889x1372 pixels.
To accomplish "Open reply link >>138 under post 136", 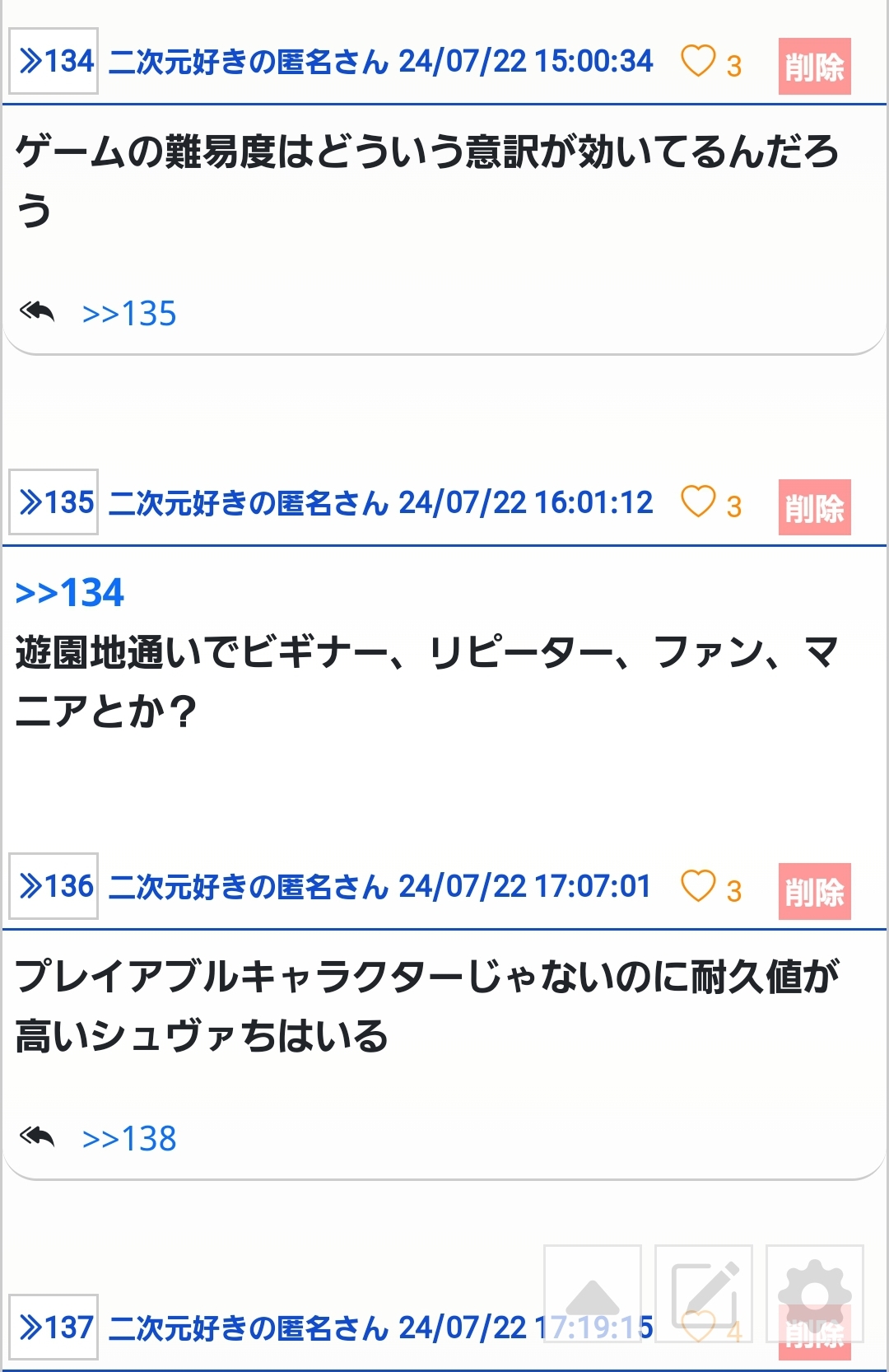I will click(x=129, y=1139).
